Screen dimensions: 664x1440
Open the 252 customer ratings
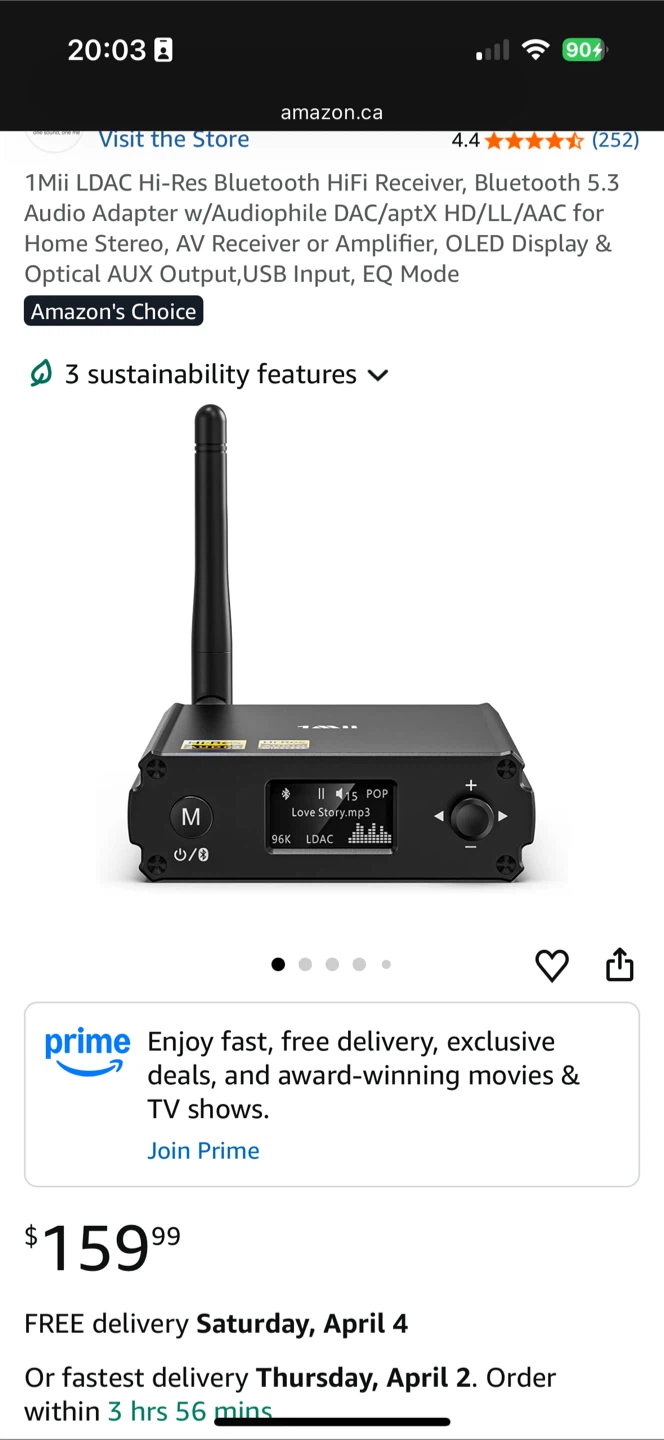pos(615,140)
